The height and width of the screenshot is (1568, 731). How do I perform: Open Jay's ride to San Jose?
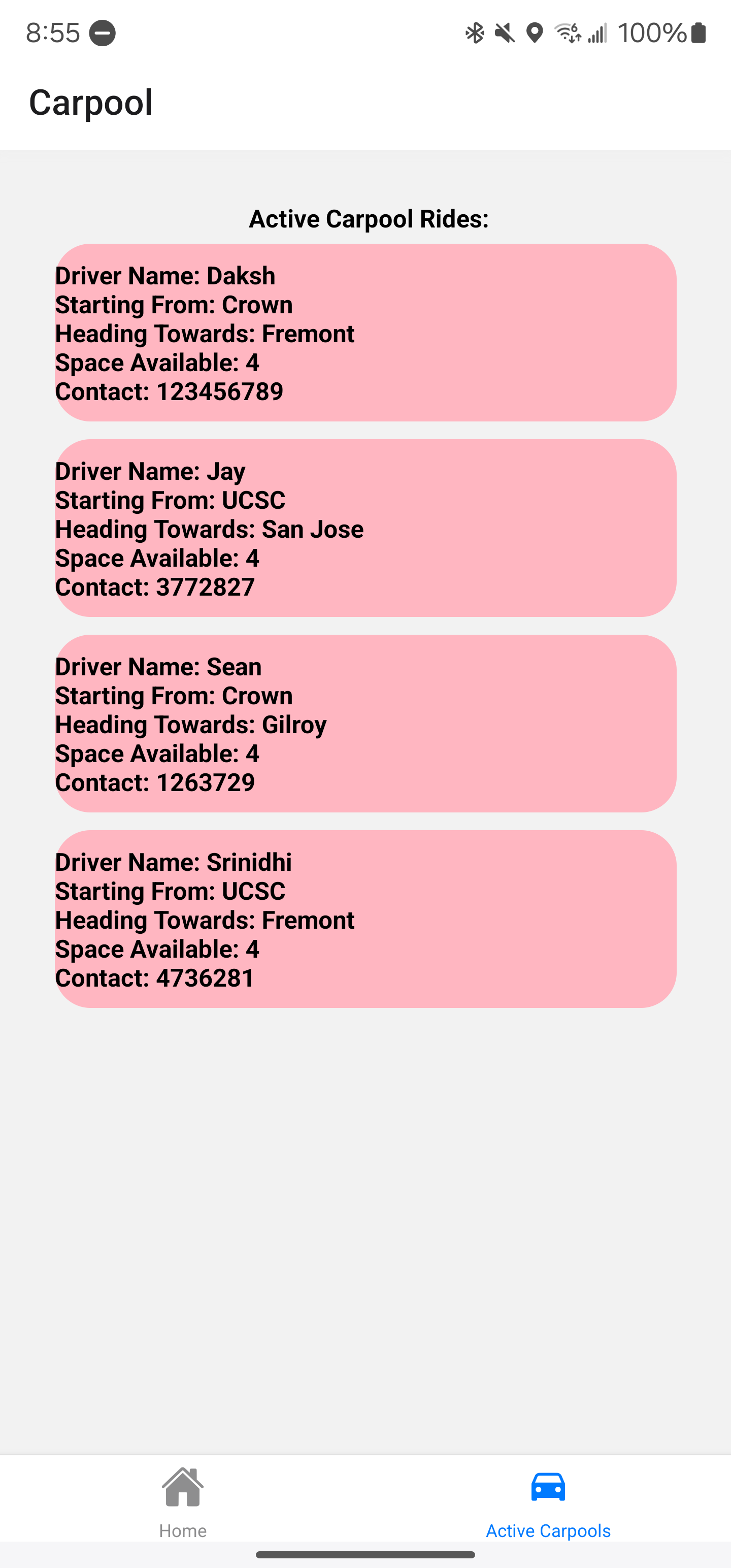(x=365, y=529)
